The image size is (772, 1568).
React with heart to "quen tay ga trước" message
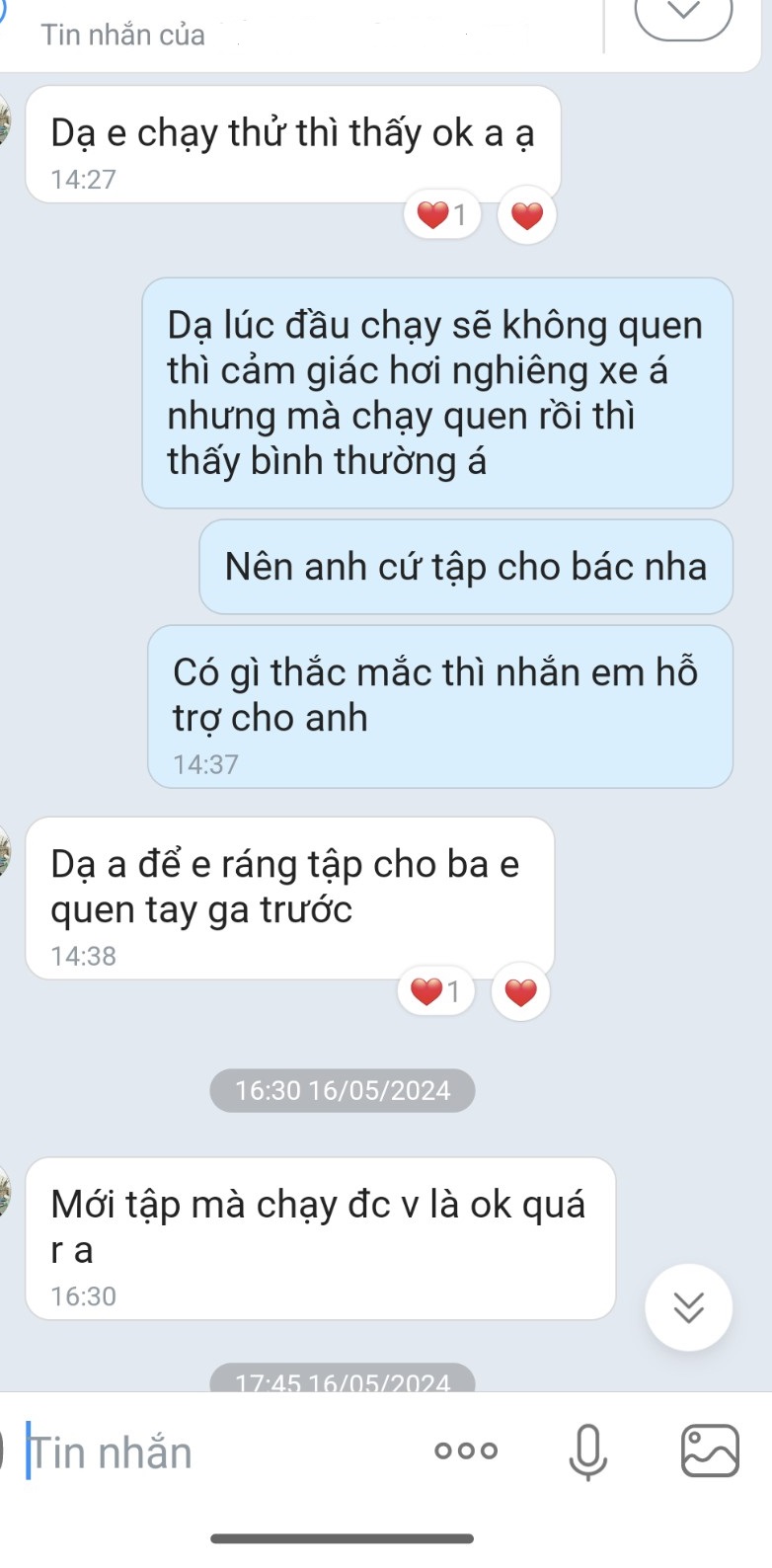tap(520, 991)
